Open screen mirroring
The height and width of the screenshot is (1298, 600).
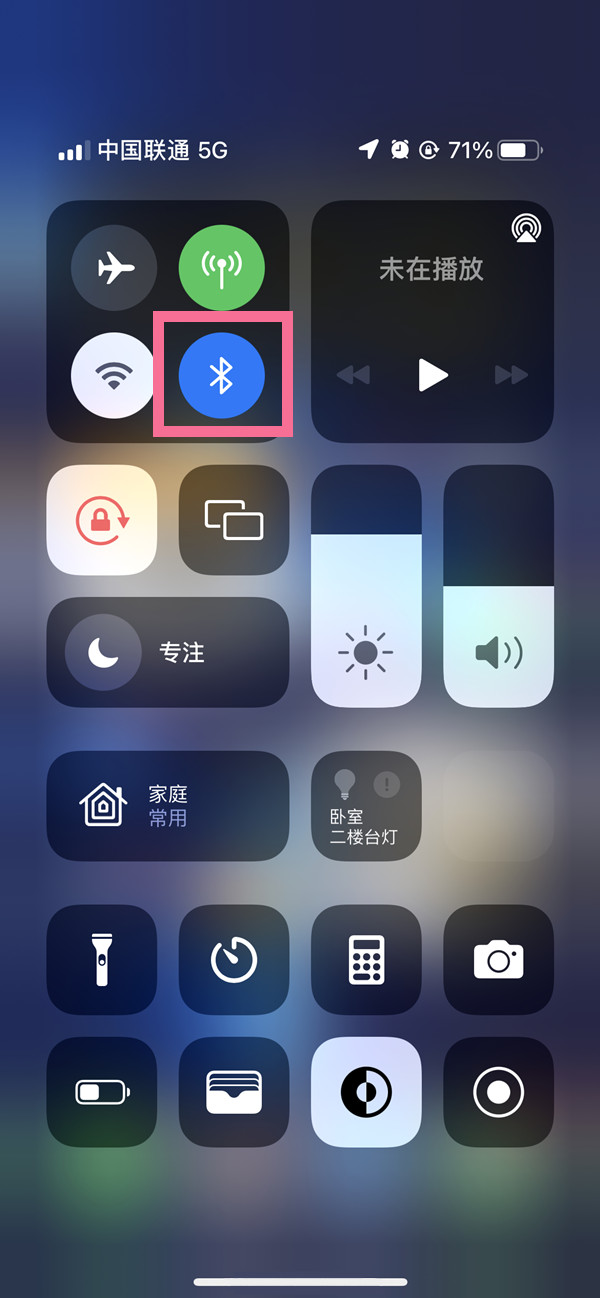[234, 520]
